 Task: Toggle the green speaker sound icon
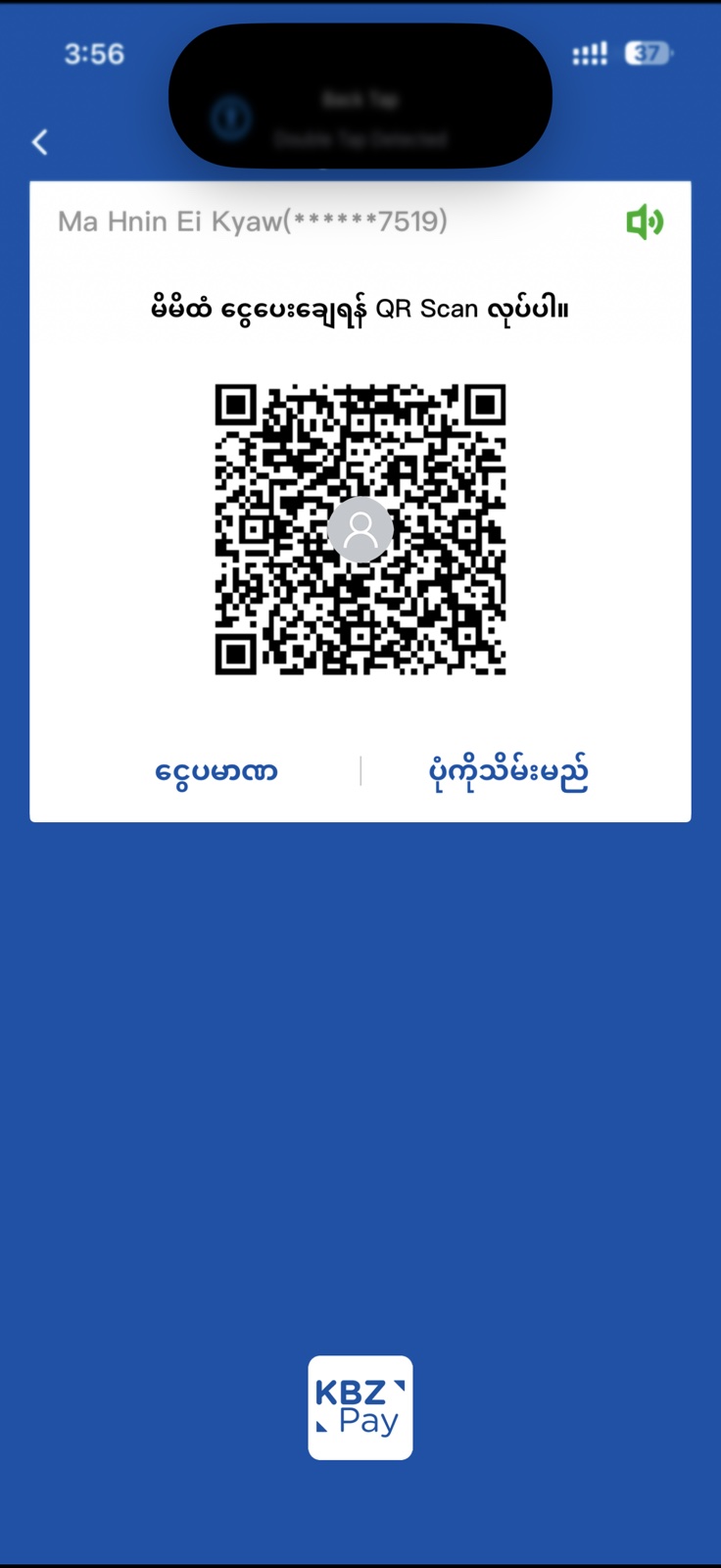pos(644,222)
